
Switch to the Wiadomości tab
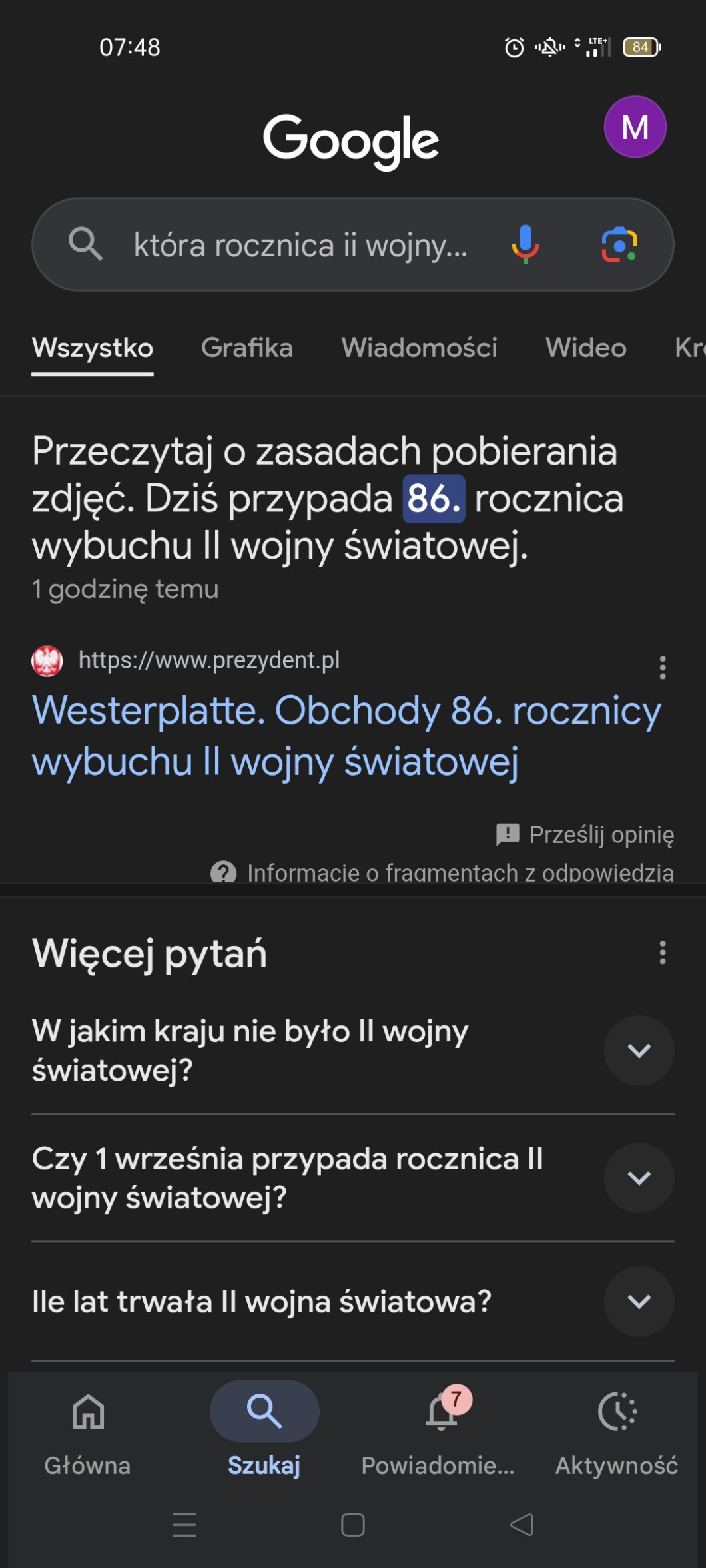click(x=419, y=348)
